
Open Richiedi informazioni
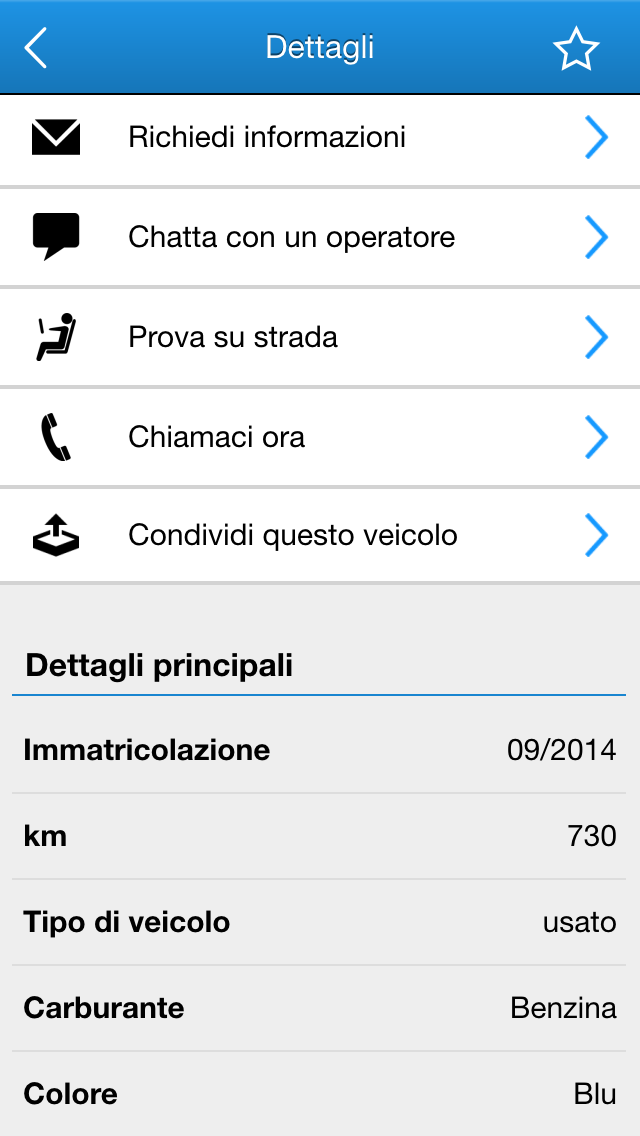tap(320, 137)
